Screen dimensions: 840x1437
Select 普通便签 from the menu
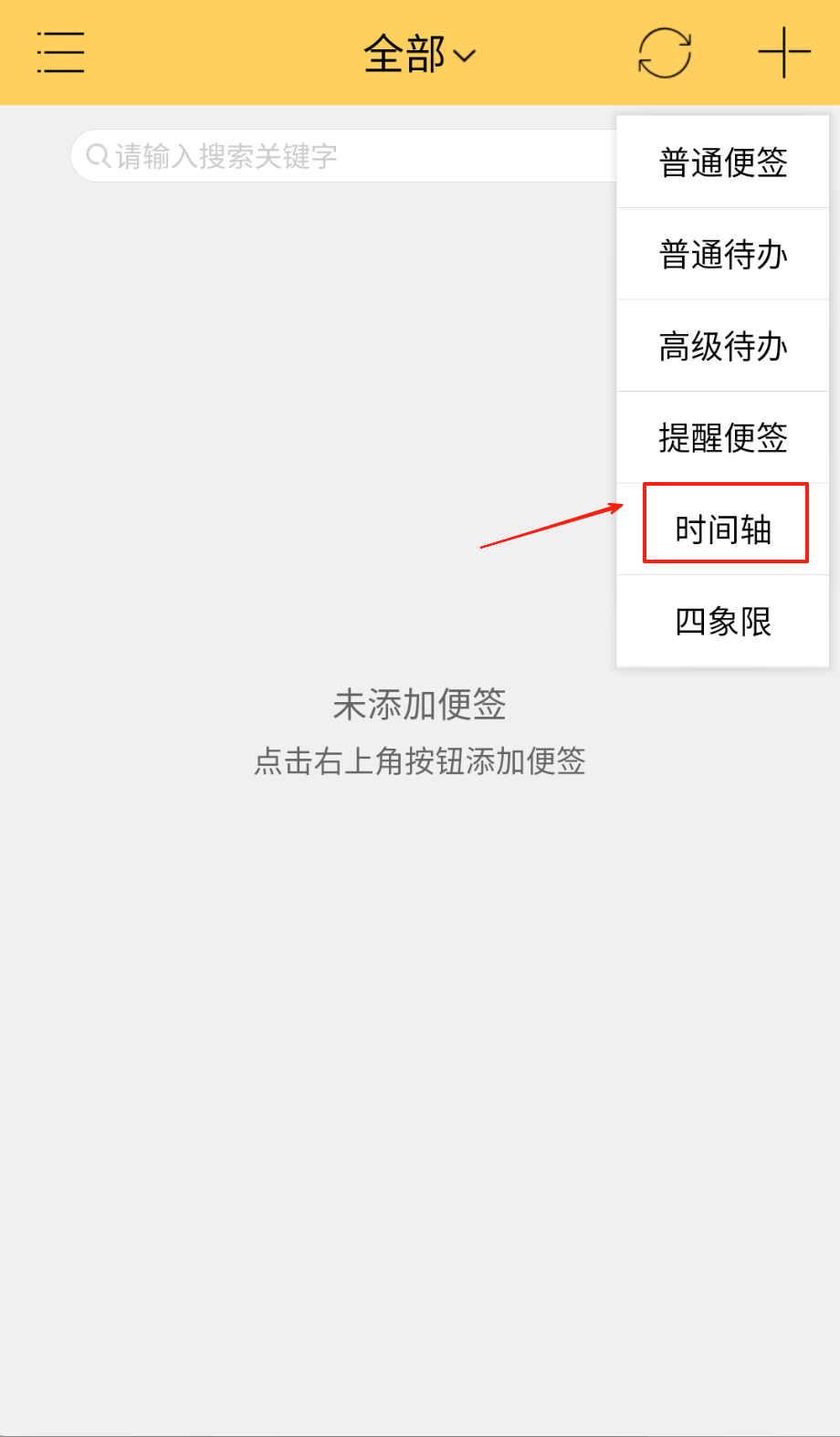coord(723,163)
